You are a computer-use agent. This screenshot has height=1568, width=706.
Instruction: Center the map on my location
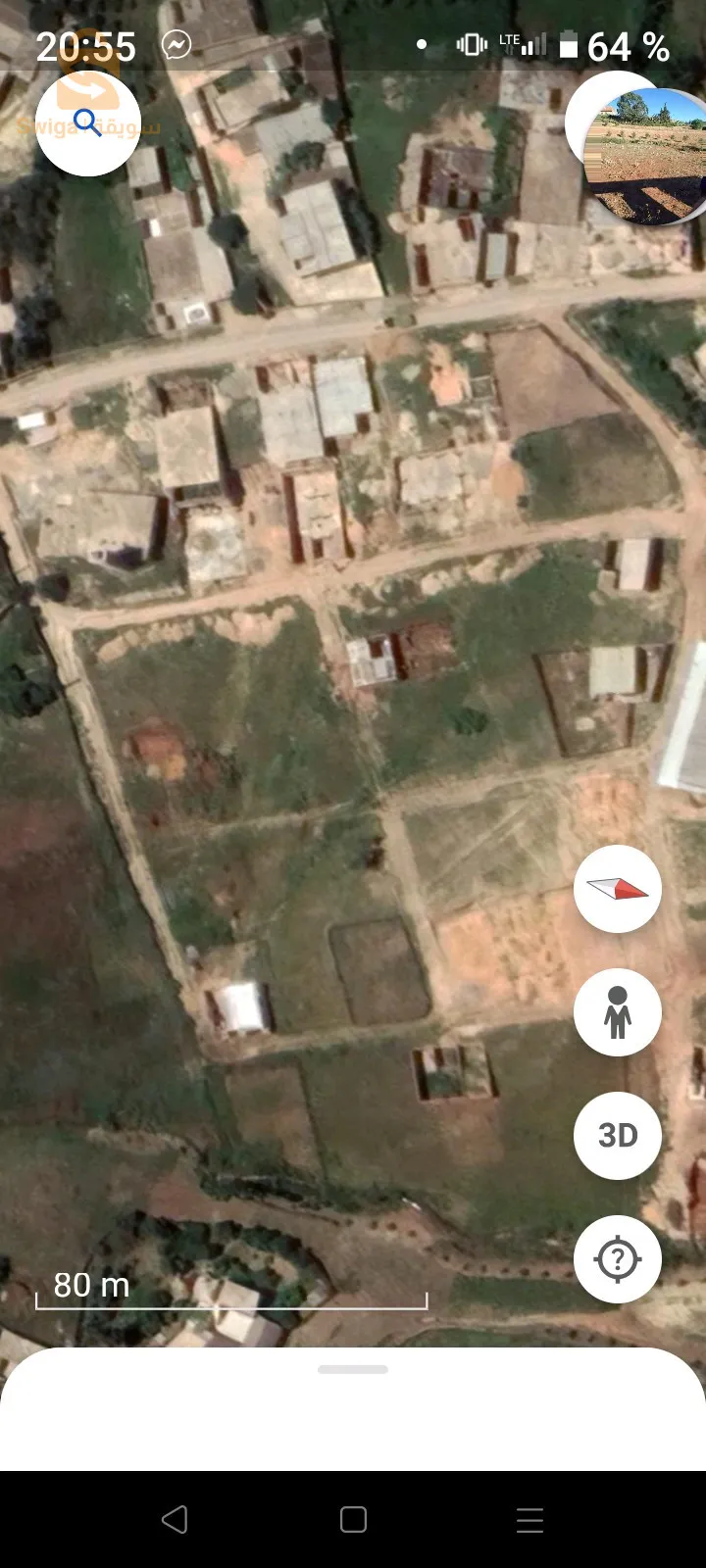tap(618, 1259)
